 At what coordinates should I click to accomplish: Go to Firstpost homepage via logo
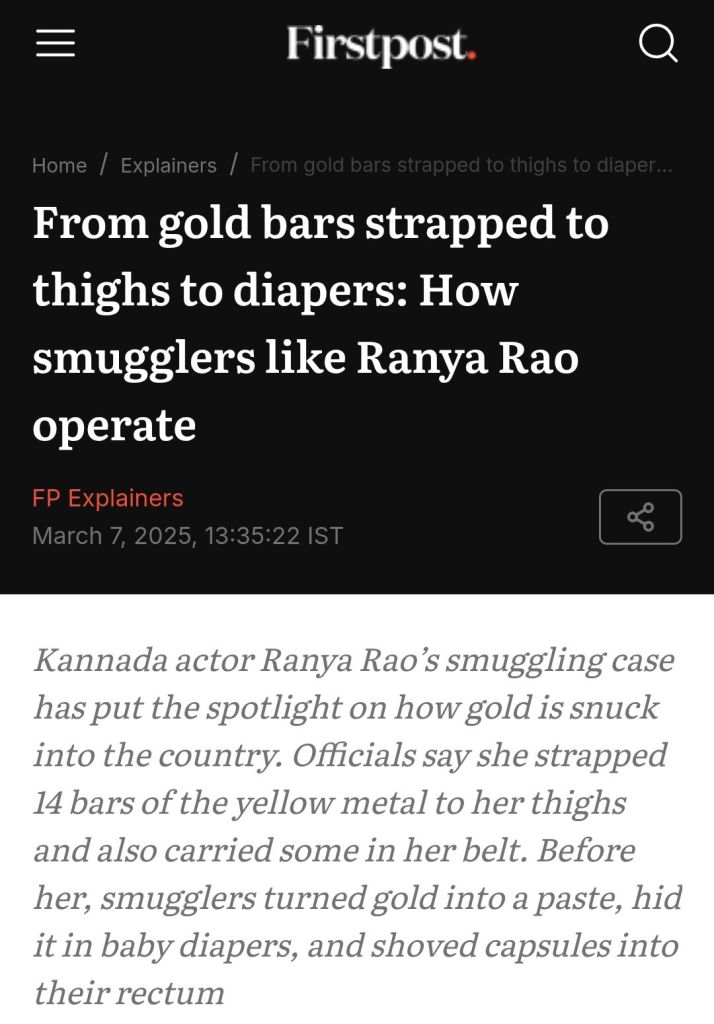[x=380, y=45]
